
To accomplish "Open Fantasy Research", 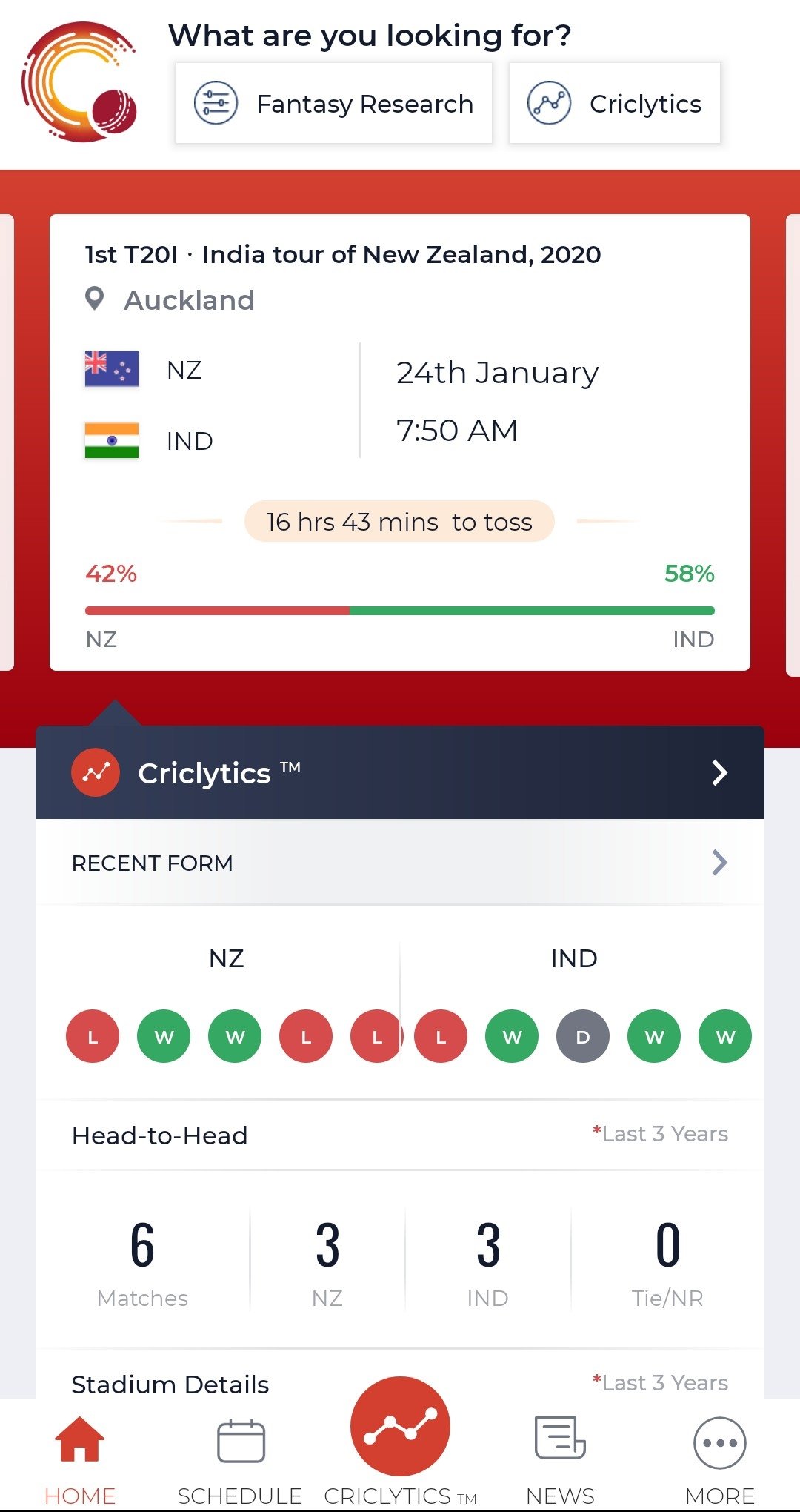I will pyautogui.click(x=334, y=103).
